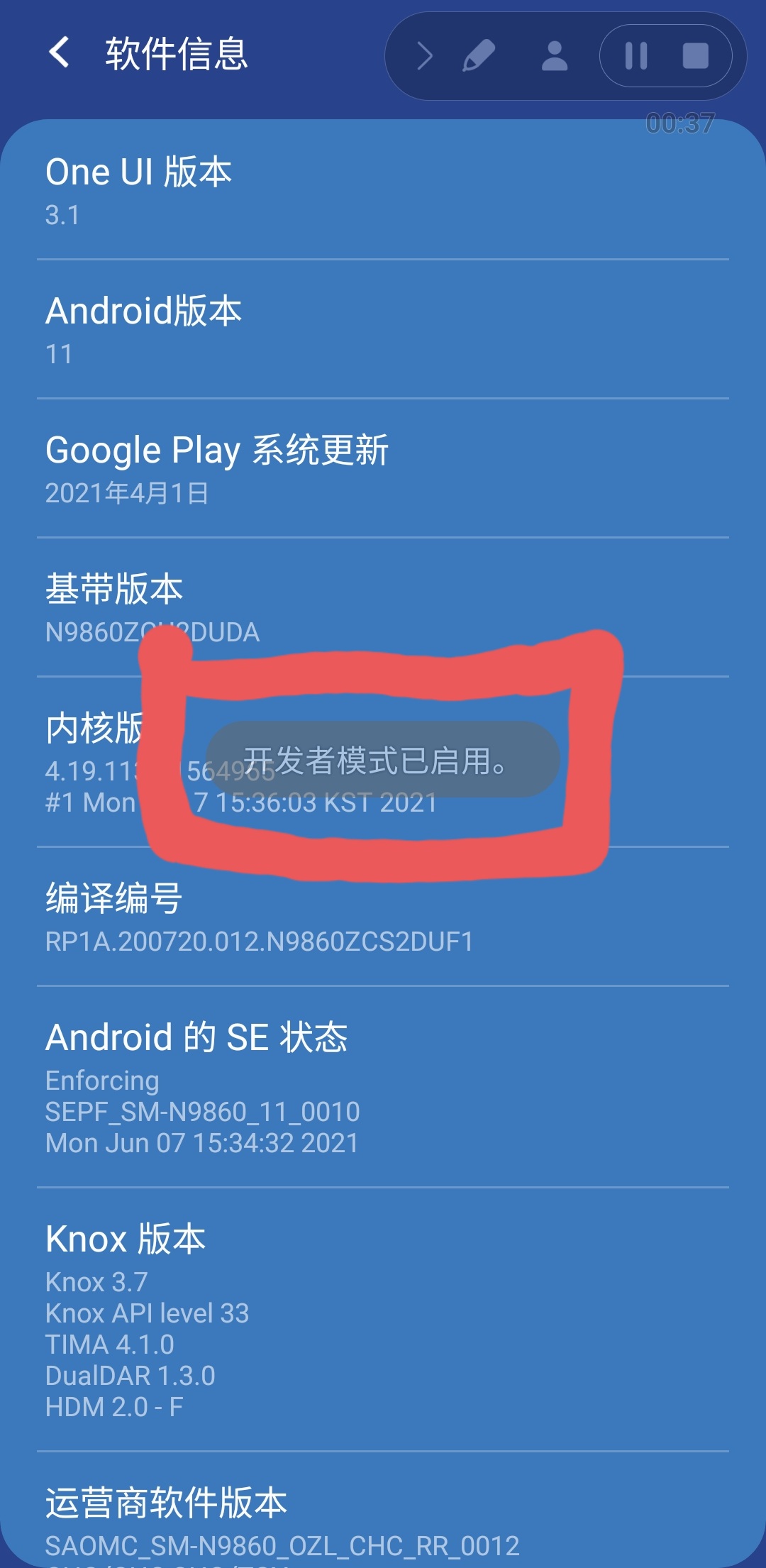Viewport: 766px width, 1568px height.
Task: Toggle the selfie person overlay
Action: [554, 56]
